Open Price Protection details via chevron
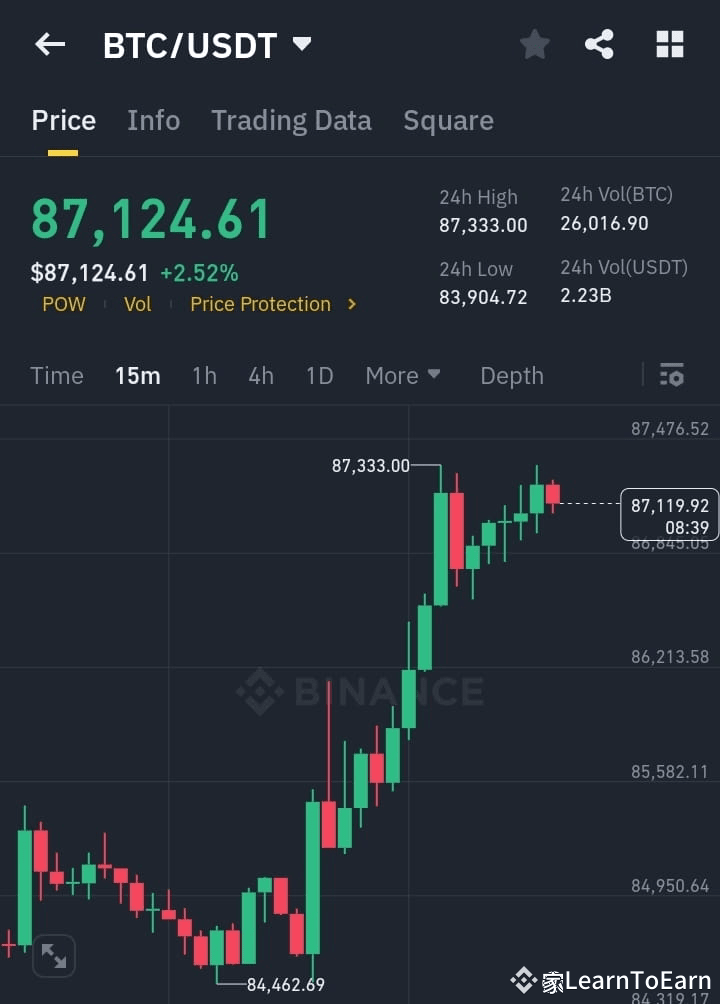This screenshot has height=1004, width=720. [x=349, y=304]
